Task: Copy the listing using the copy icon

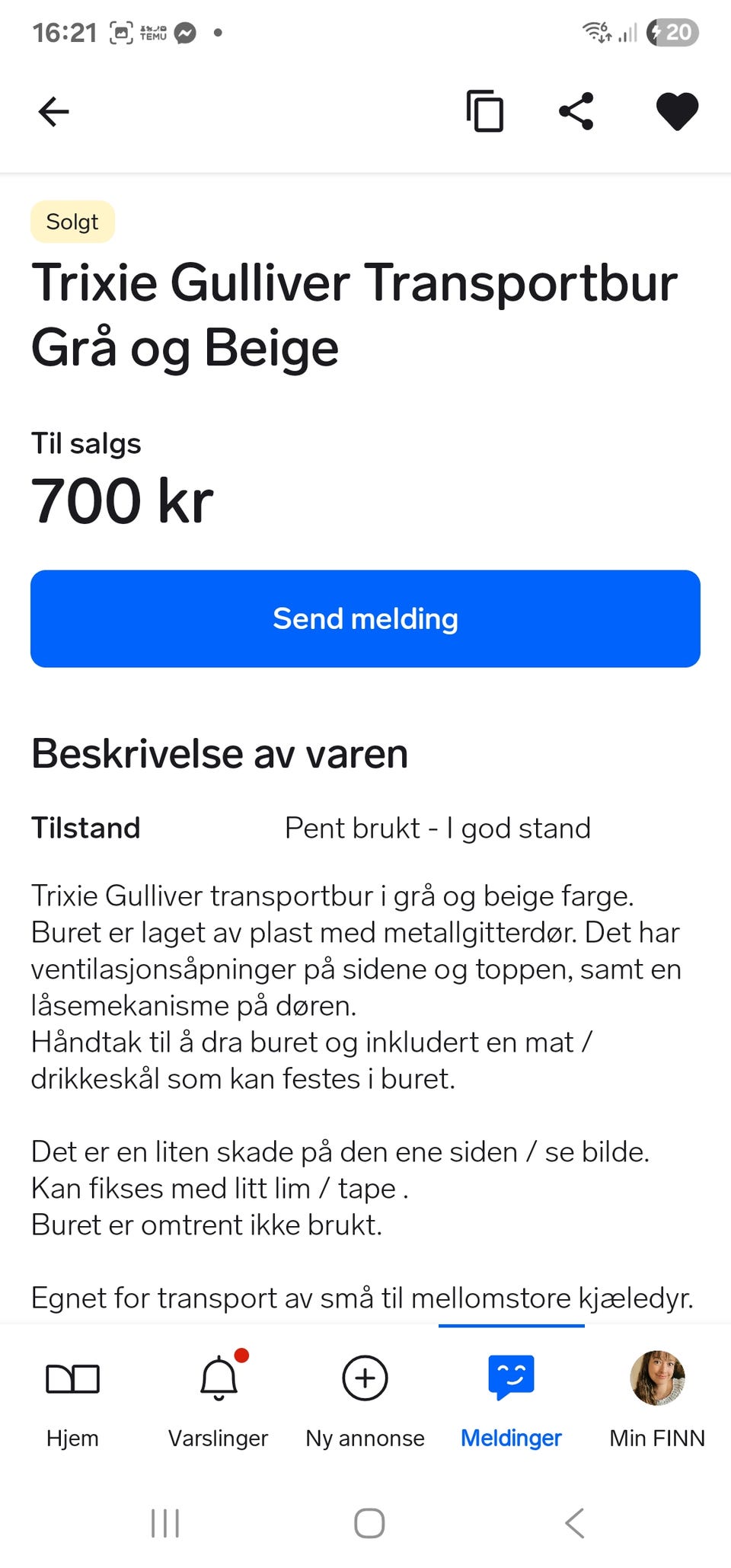Action: (x=486, y=111)
